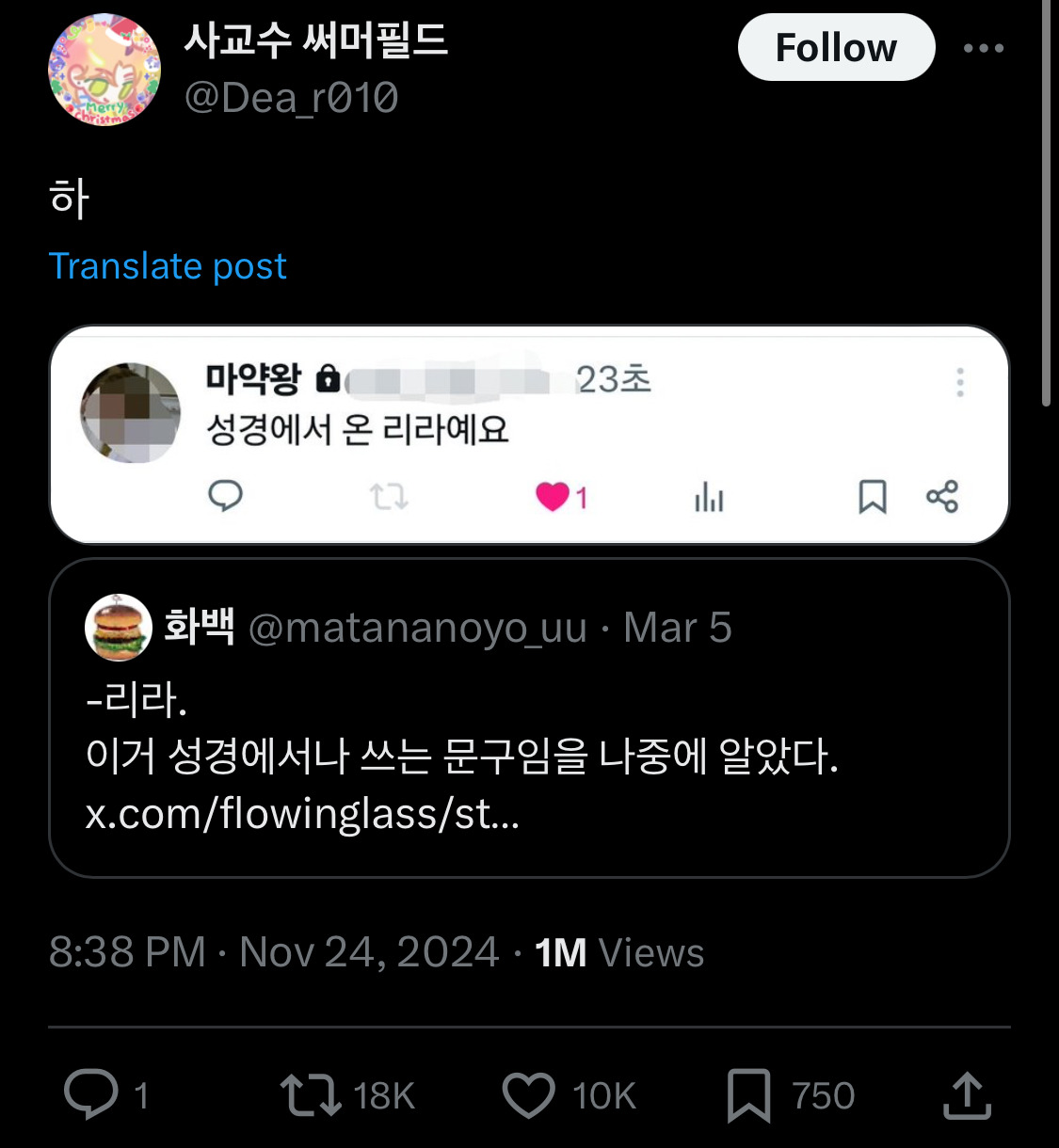This screenshot has width=1059, height=1148.
Task: Reply to the post via speech bubble icon
Action: click(x=89, y=1094)
